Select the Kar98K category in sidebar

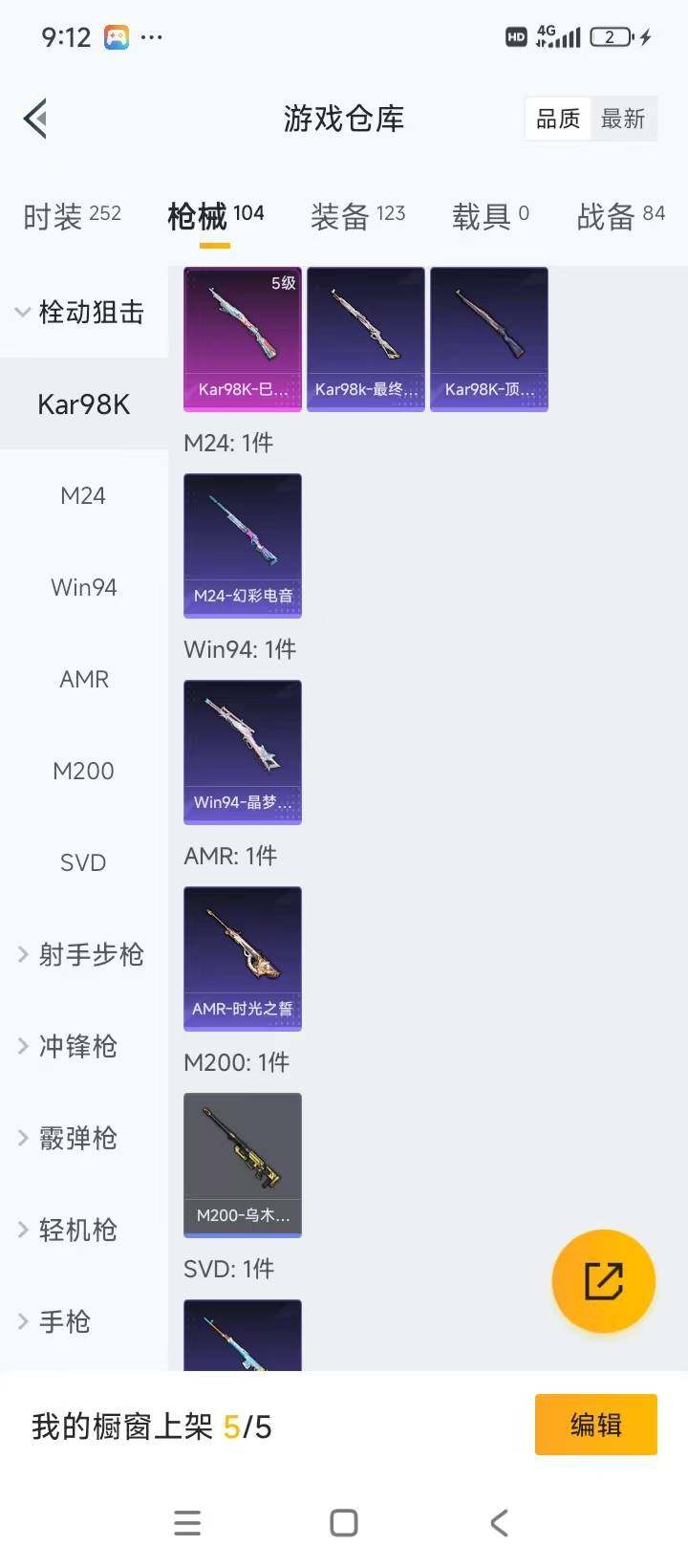click(x=83, y=403)
